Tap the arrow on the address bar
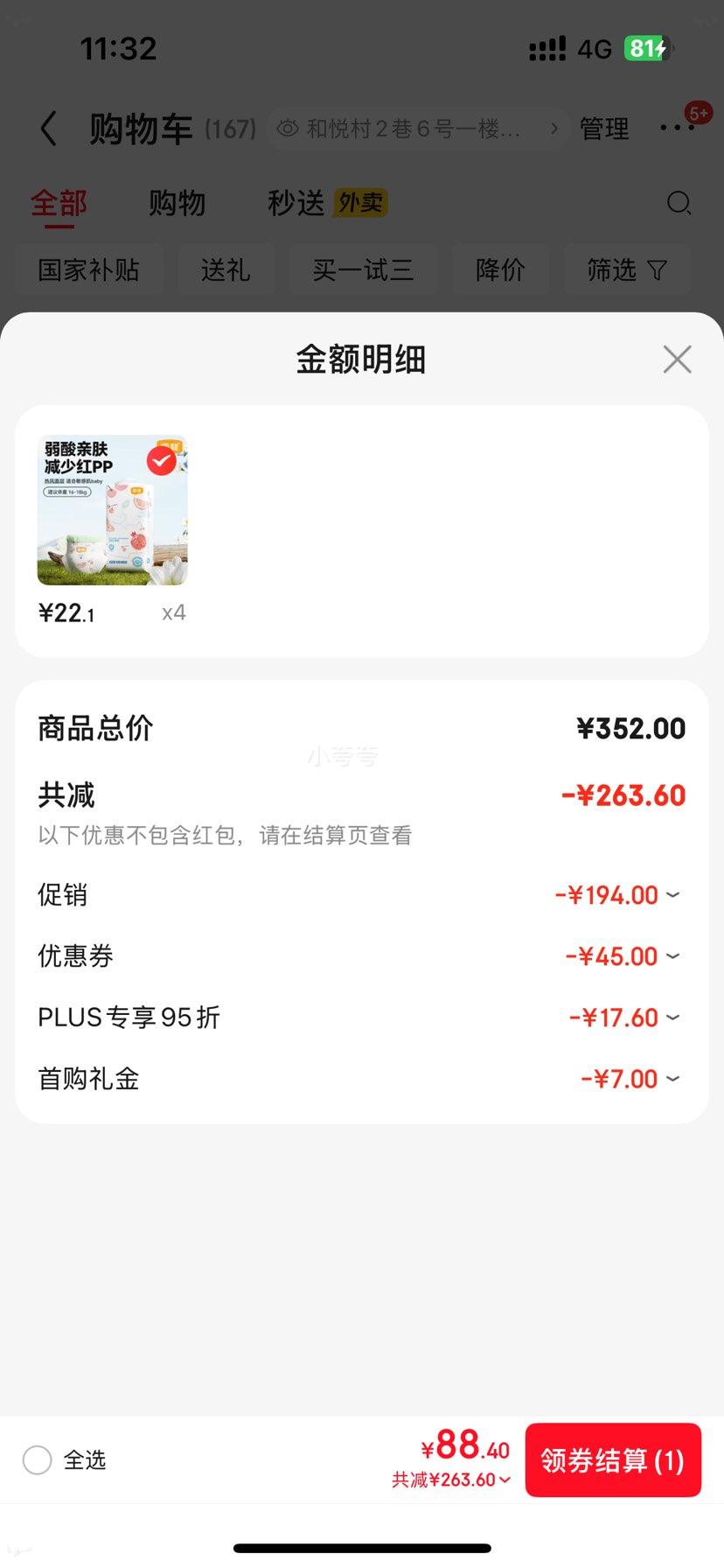724x1568 pixels. click(x=556, y=128)
